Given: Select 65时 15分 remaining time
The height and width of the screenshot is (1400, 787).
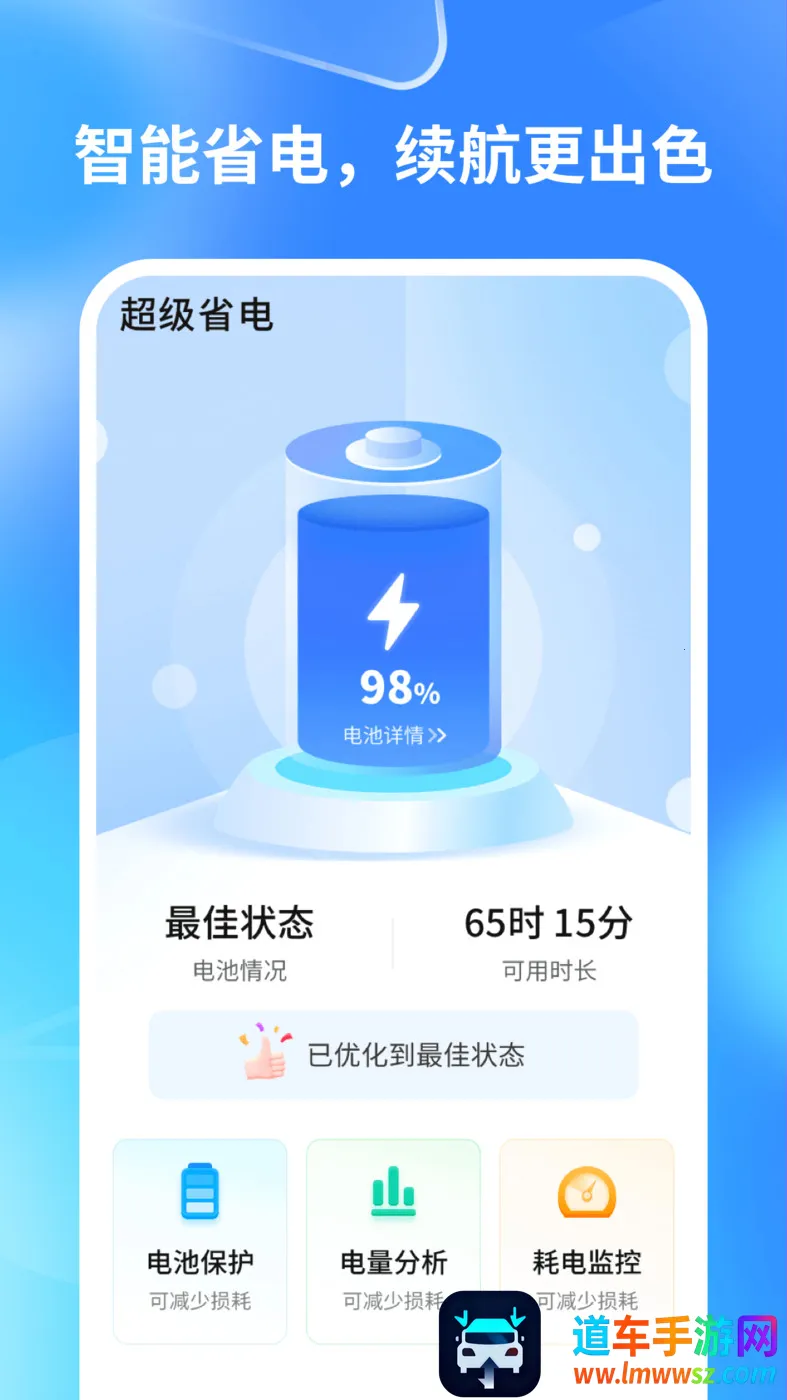Looking at the screenshot, I should click(548, 923).
